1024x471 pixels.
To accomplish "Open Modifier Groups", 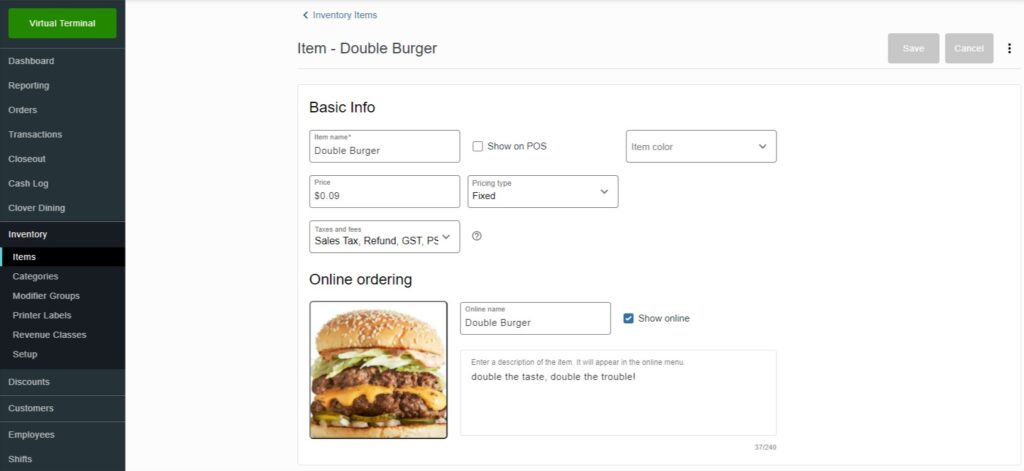I will pos(46,296).
